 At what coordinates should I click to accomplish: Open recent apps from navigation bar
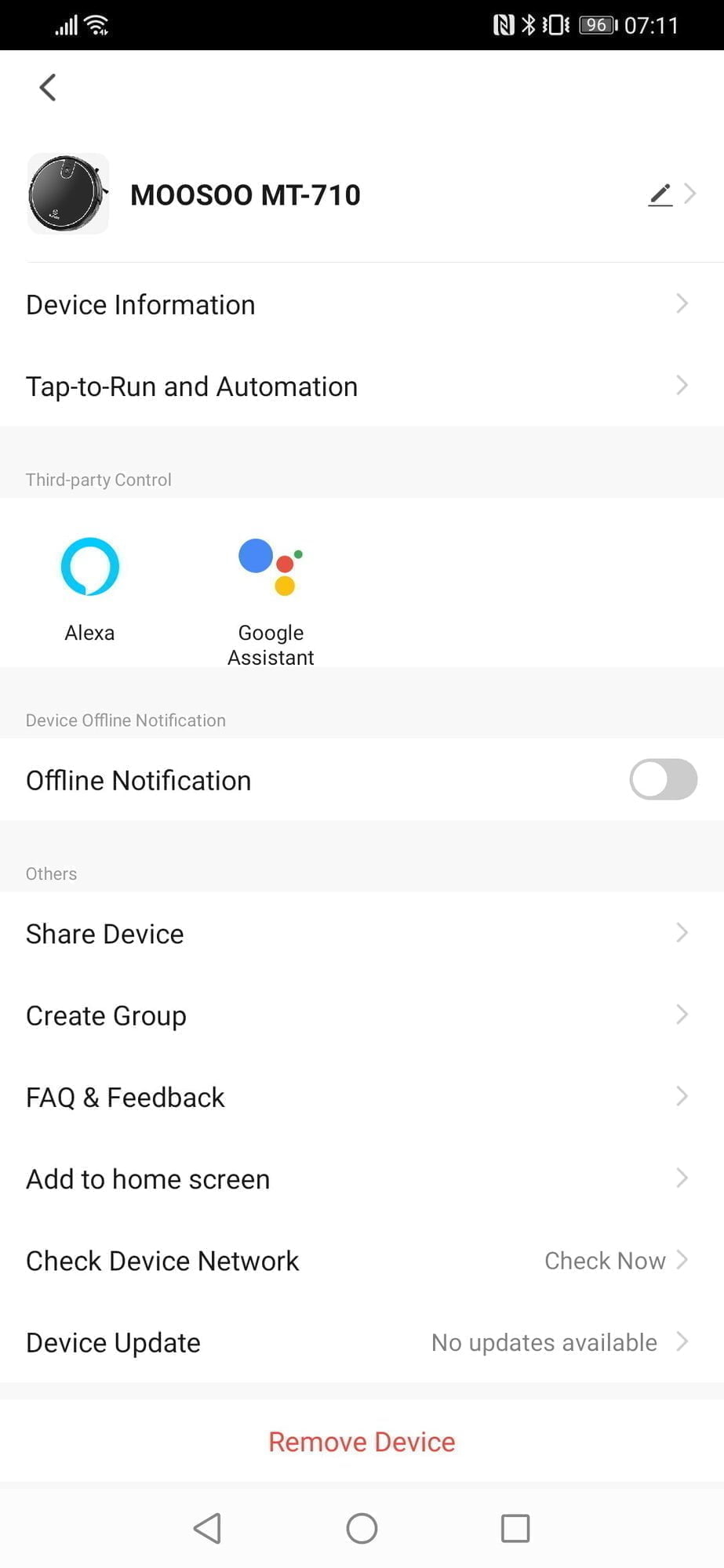click(515, 1528)
